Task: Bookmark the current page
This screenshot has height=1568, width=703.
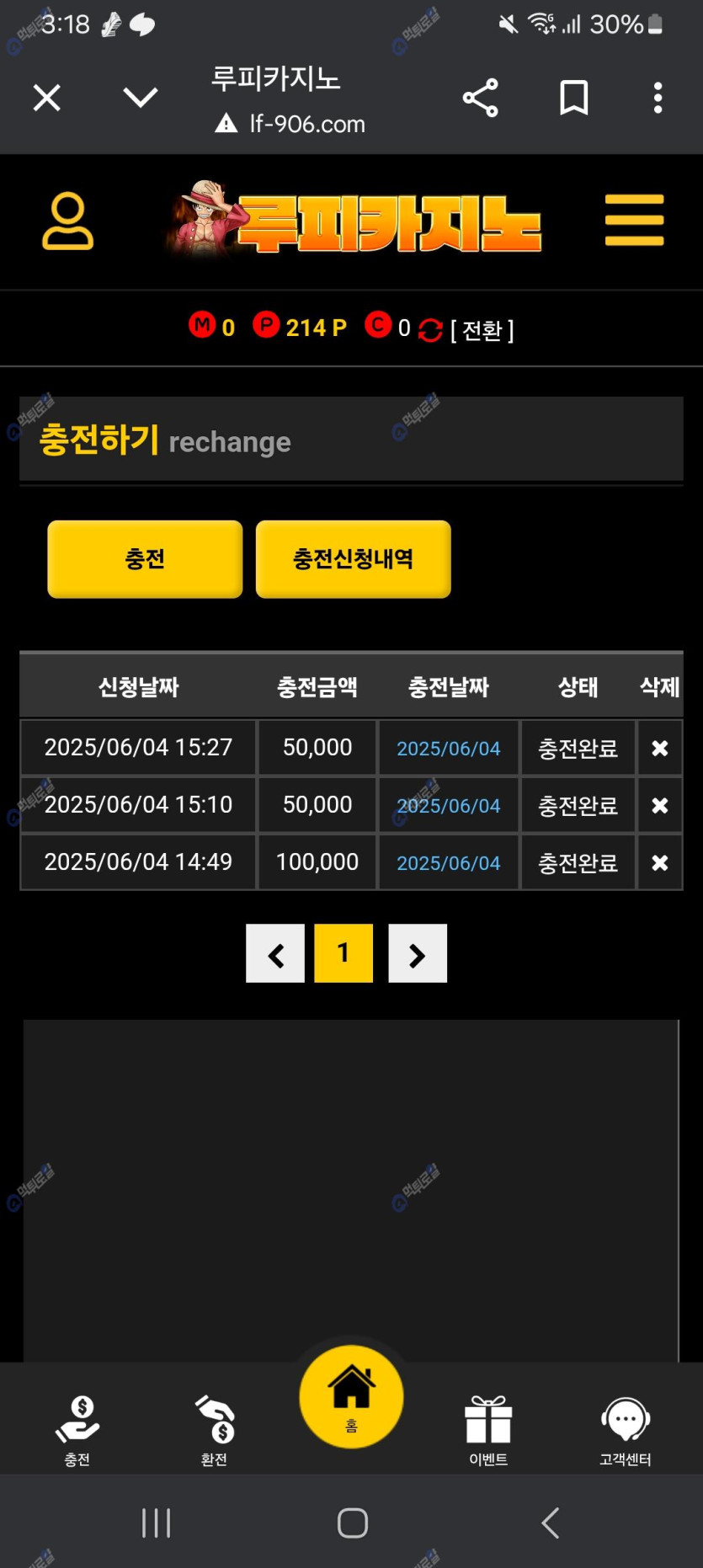Action: [x=574, y=98]
